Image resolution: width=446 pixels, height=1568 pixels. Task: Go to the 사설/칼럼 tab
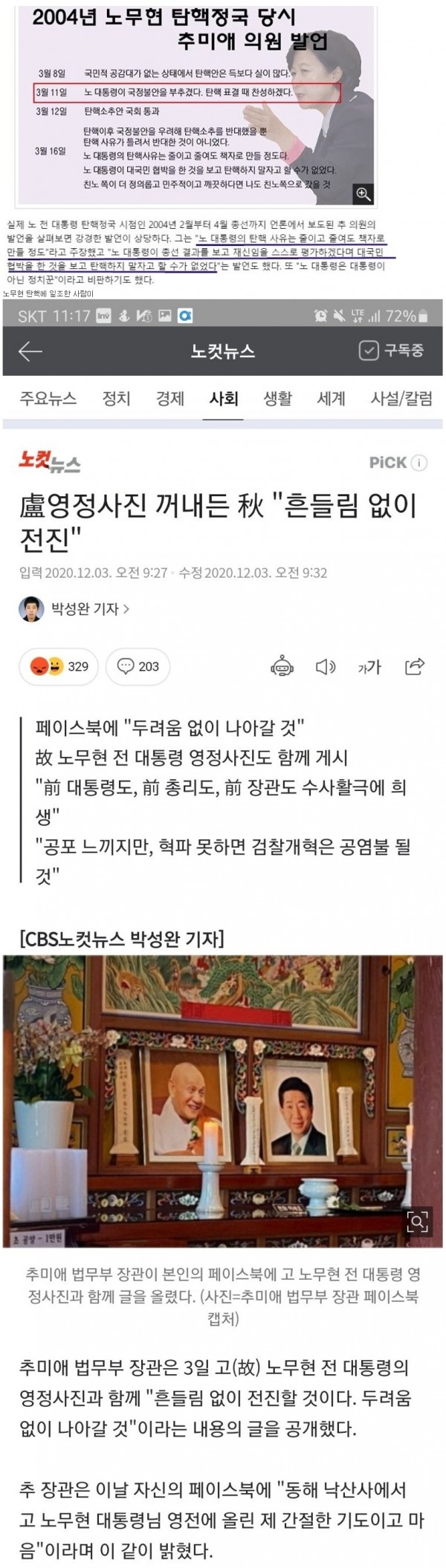click(401, 399)
